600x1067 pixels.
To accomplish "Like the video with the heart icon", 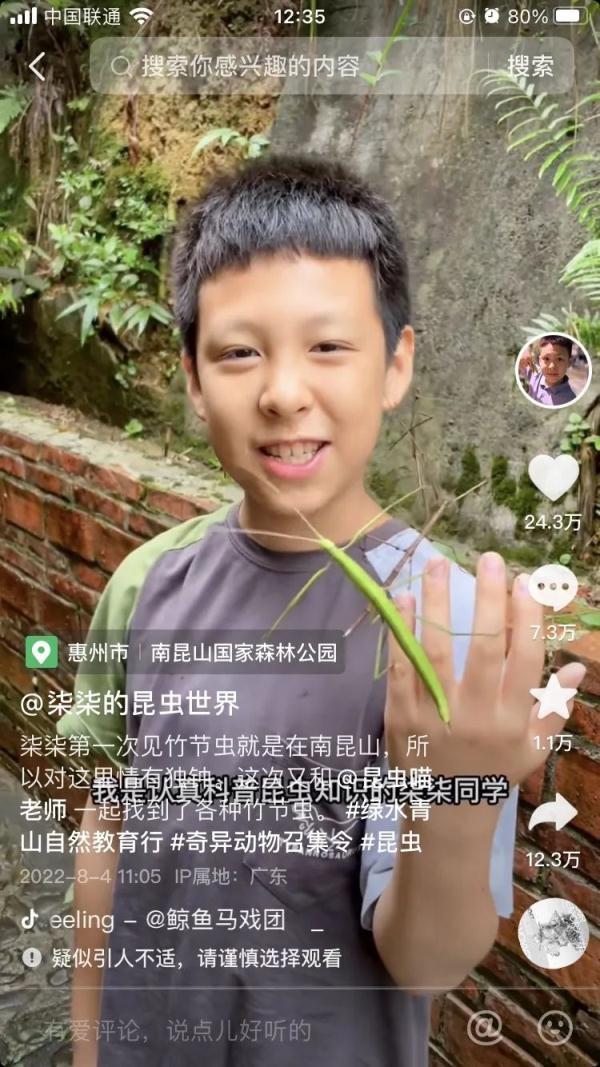I will 553,478.
